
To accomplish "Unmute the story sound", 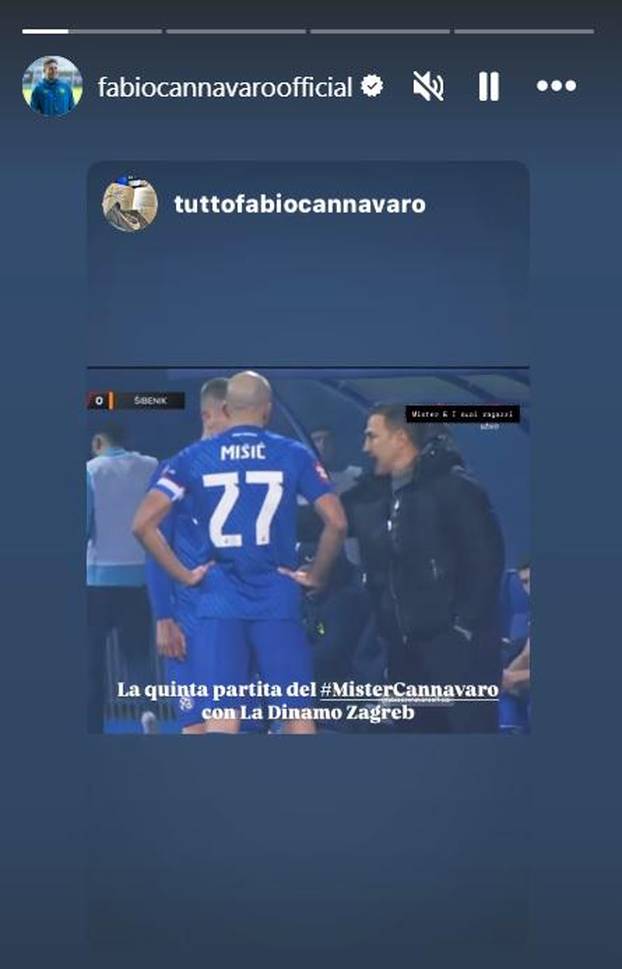I will [428, 87].
